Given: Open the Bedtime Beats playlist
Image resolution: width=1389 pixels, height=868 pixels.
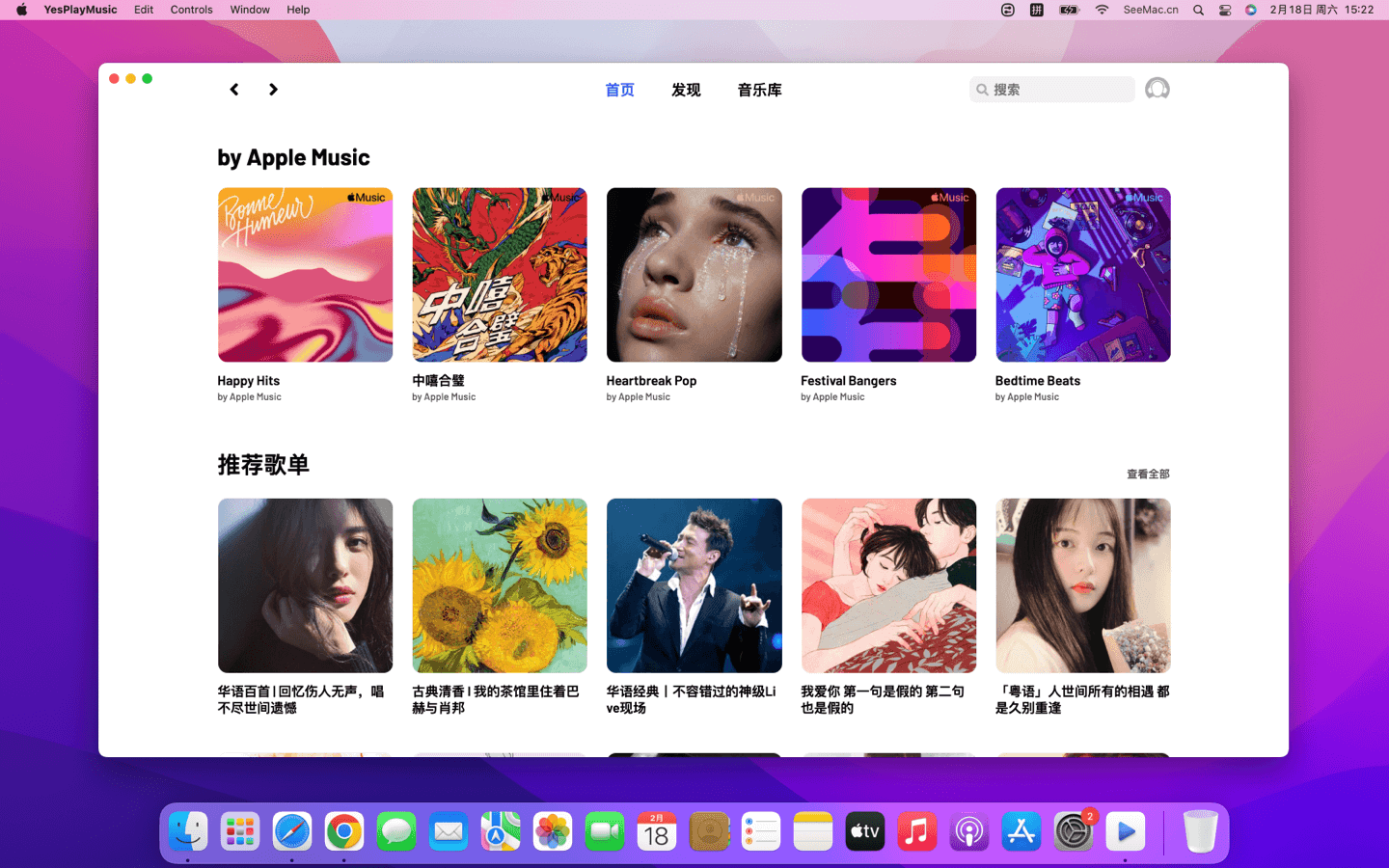Looking at the screenshot, I should (1082, 275).
